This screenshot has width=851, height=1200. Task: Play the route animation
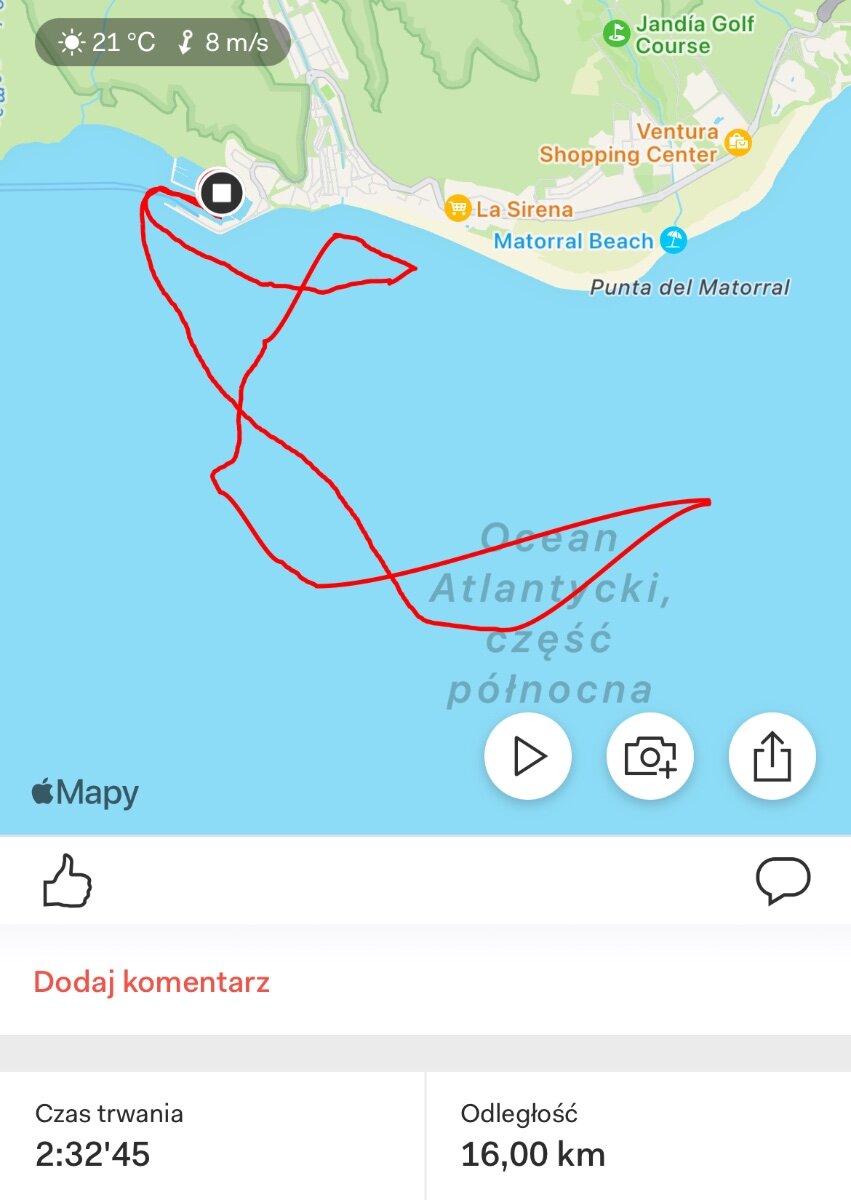(x=528, y=757)
